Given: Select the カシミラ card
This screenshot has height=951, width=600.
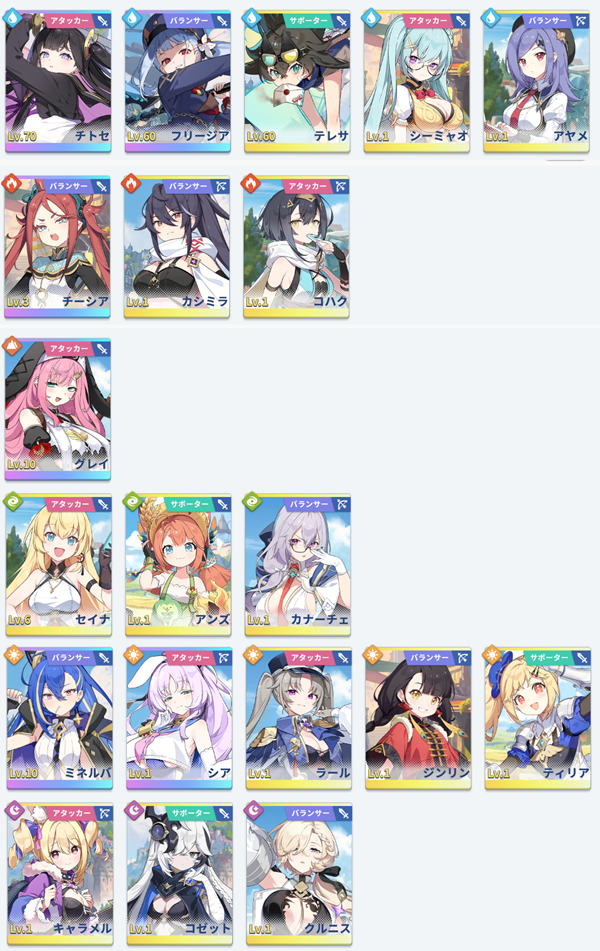Looking at the screenshot, I should [177, 247].
